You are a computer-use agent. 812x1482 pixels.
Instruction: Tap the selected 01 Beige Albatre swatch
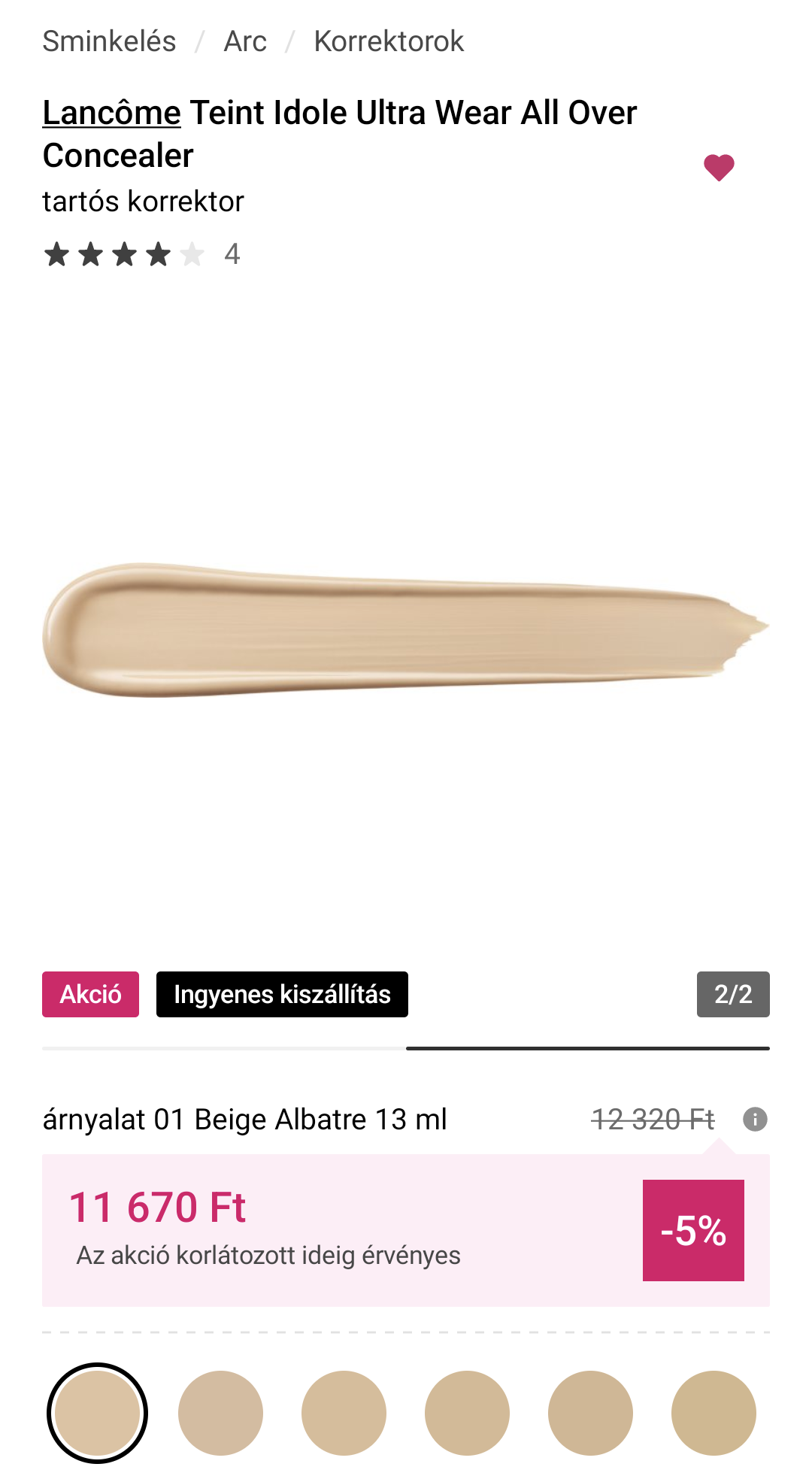97,1413
